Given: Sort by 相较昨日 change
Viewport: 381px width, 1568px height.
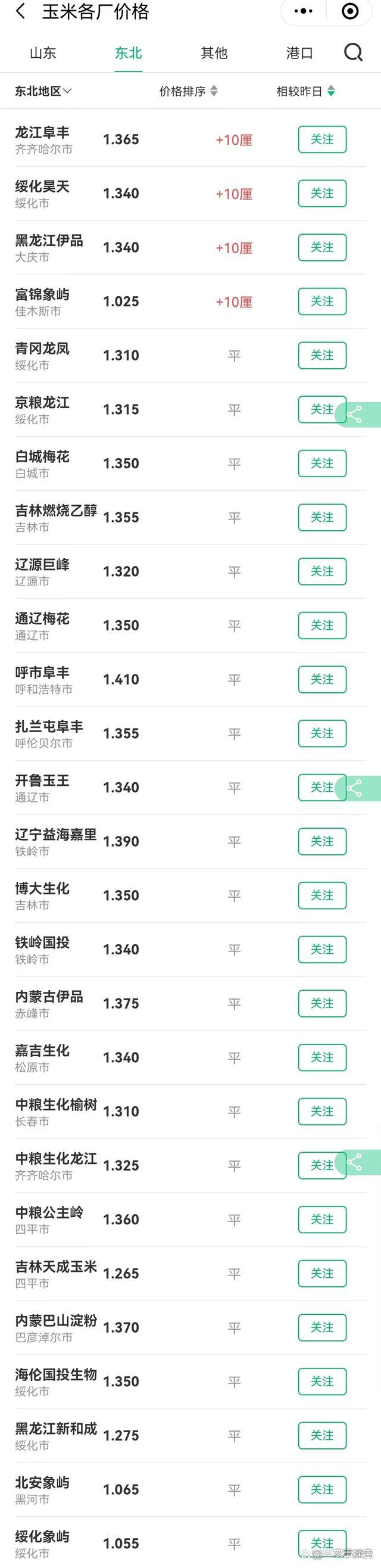Looking at the screenshot, I should click(x=305, y=91).
